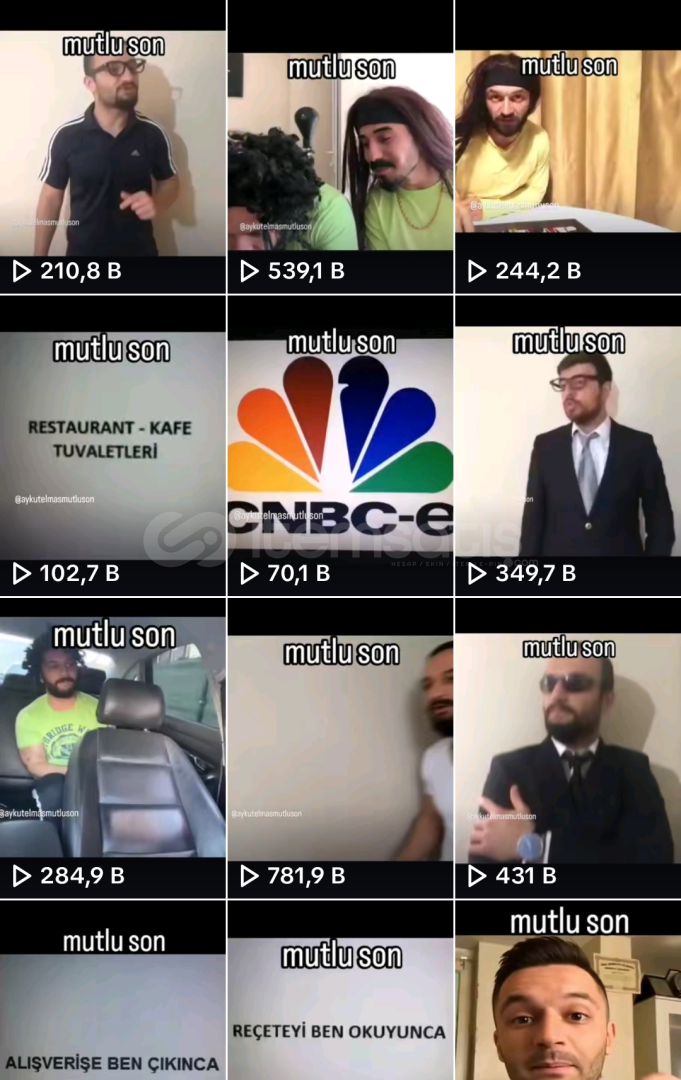
Task: Play the Reçeteyi Ben Okuyunca video
Action: coord(340,1000)
